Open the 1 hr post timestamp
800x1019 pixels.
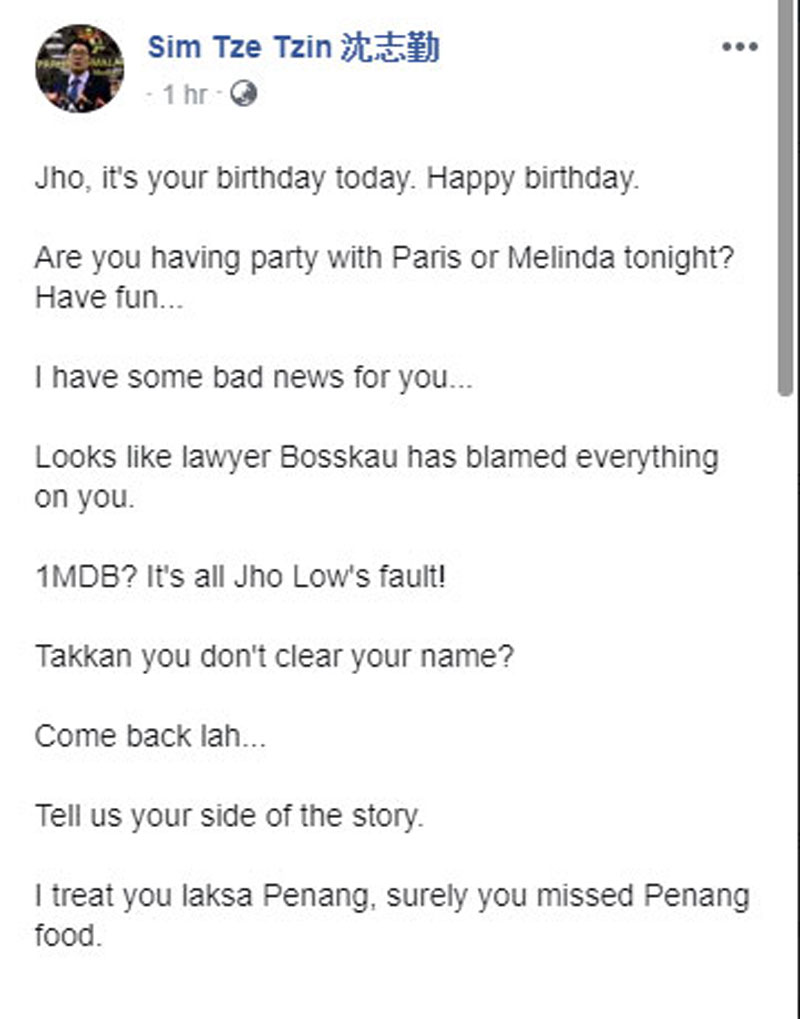pyautogui.click(x=184, y=95)
